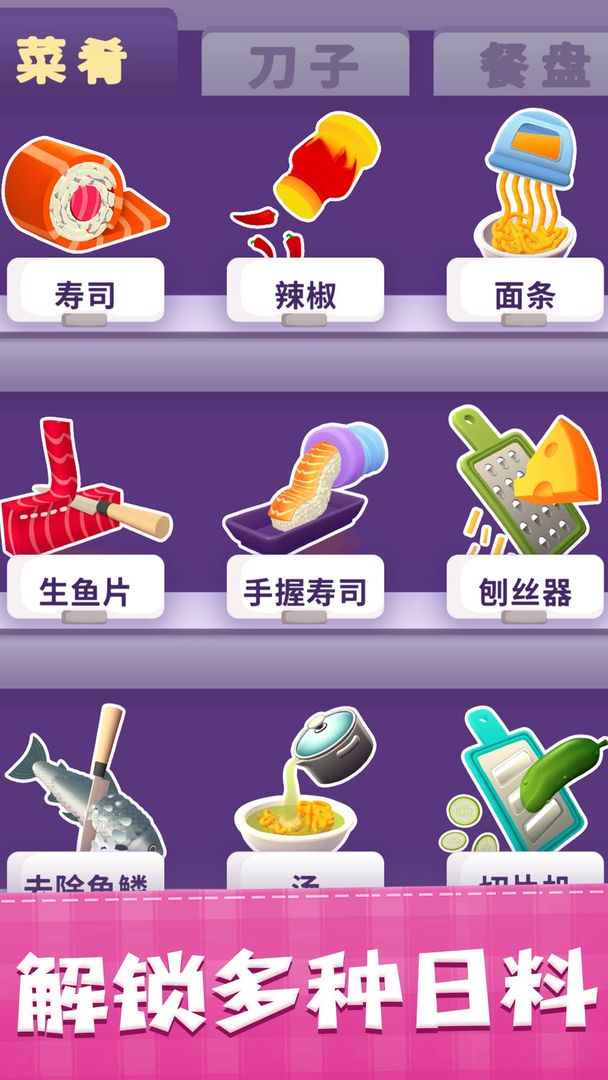Viewport: 608px width, 1080px height.
Task: Switch to the 餐盘 tab
Action: click(x=521, y=65)
